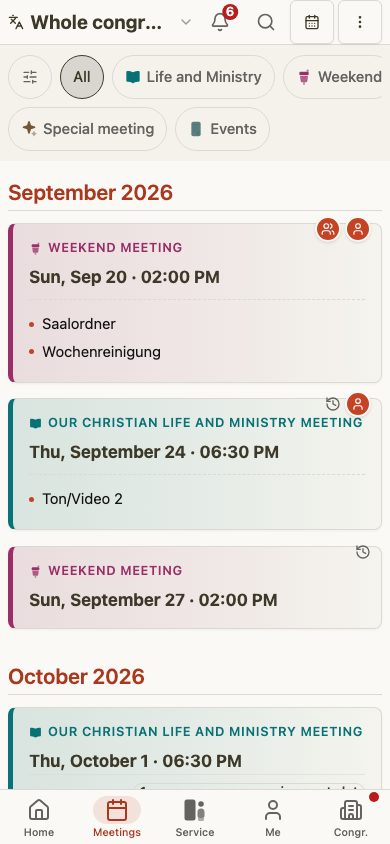
Task: Go to the Home tab
Action: click(39, 818)
